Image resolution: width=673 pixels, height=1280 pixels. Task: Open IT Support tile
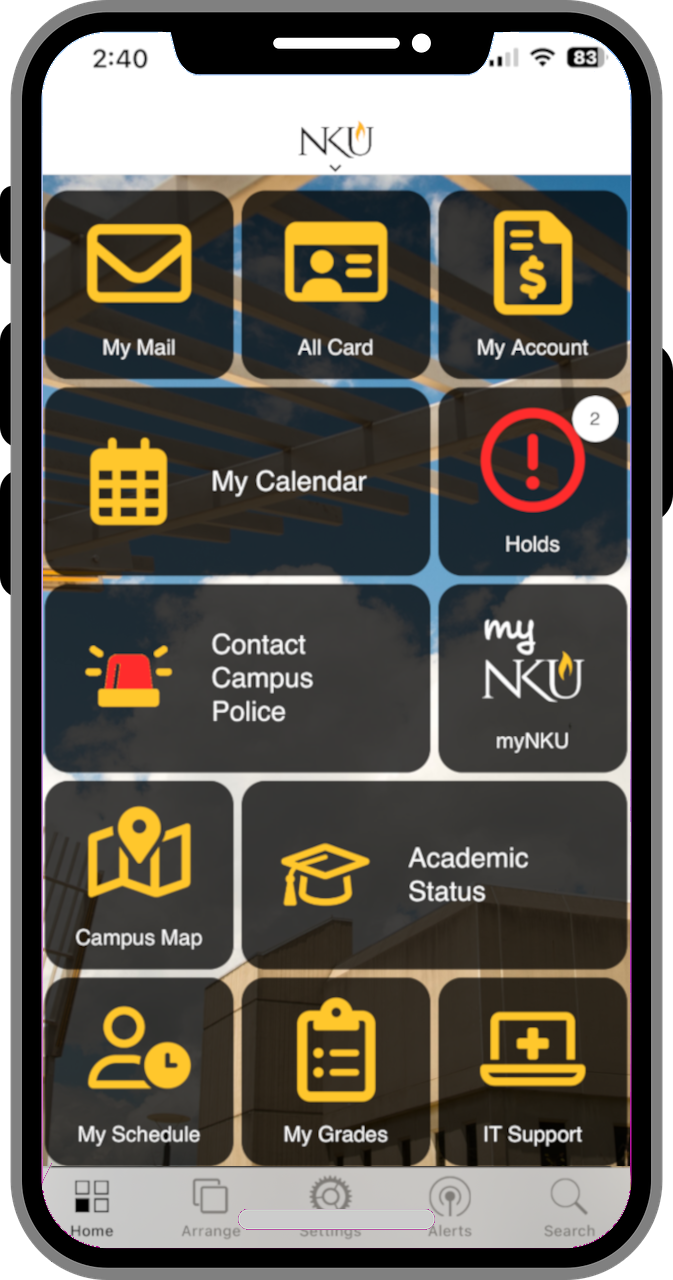click(x=532, y=1071)
